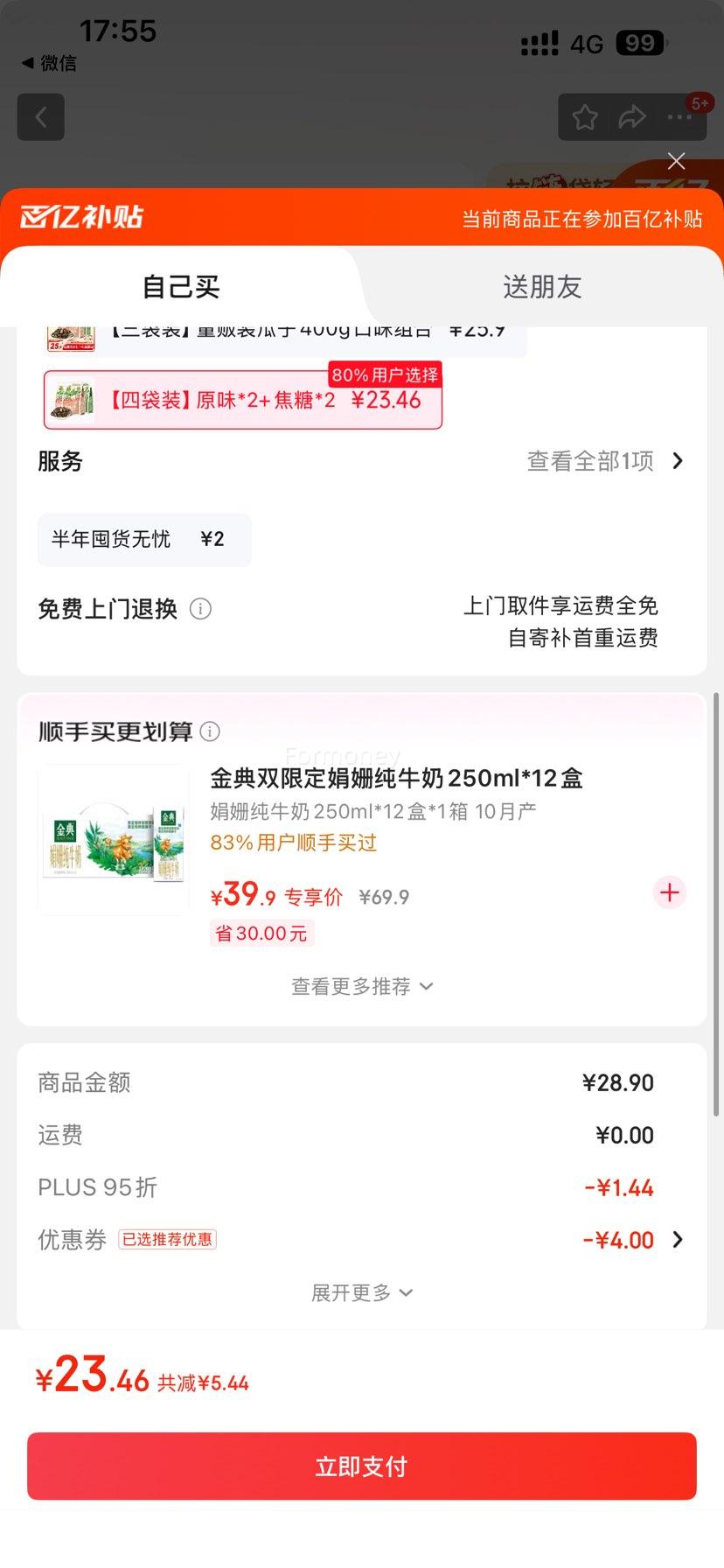
Task: Select the 半年囤货无忧 ¥2 service
Action: 143,540
